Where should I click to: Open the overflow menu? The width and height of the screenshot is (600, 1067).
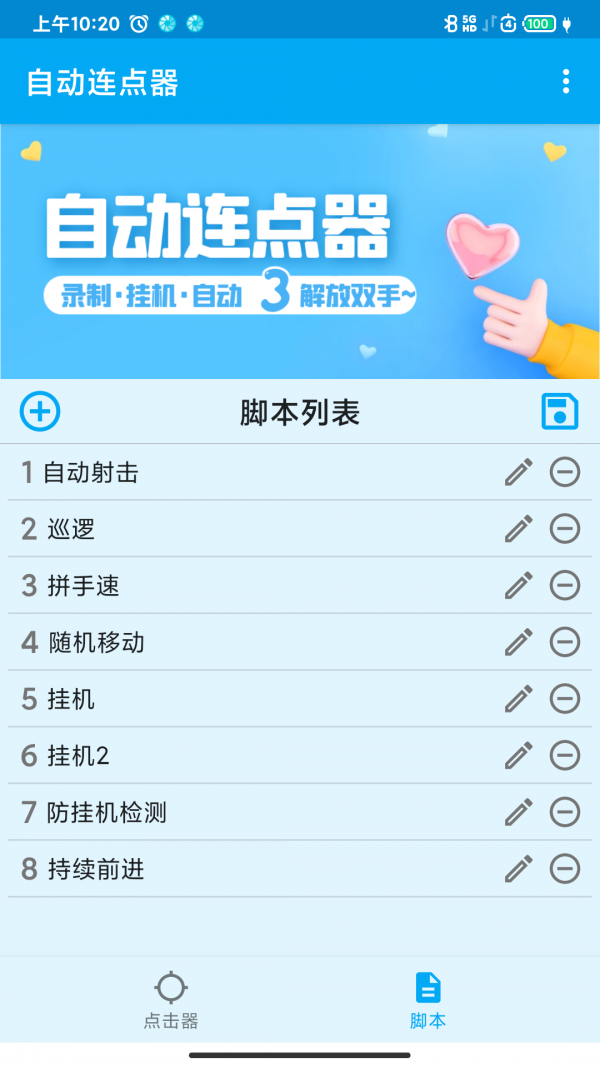pyautogui.click(x=566, y=81)
